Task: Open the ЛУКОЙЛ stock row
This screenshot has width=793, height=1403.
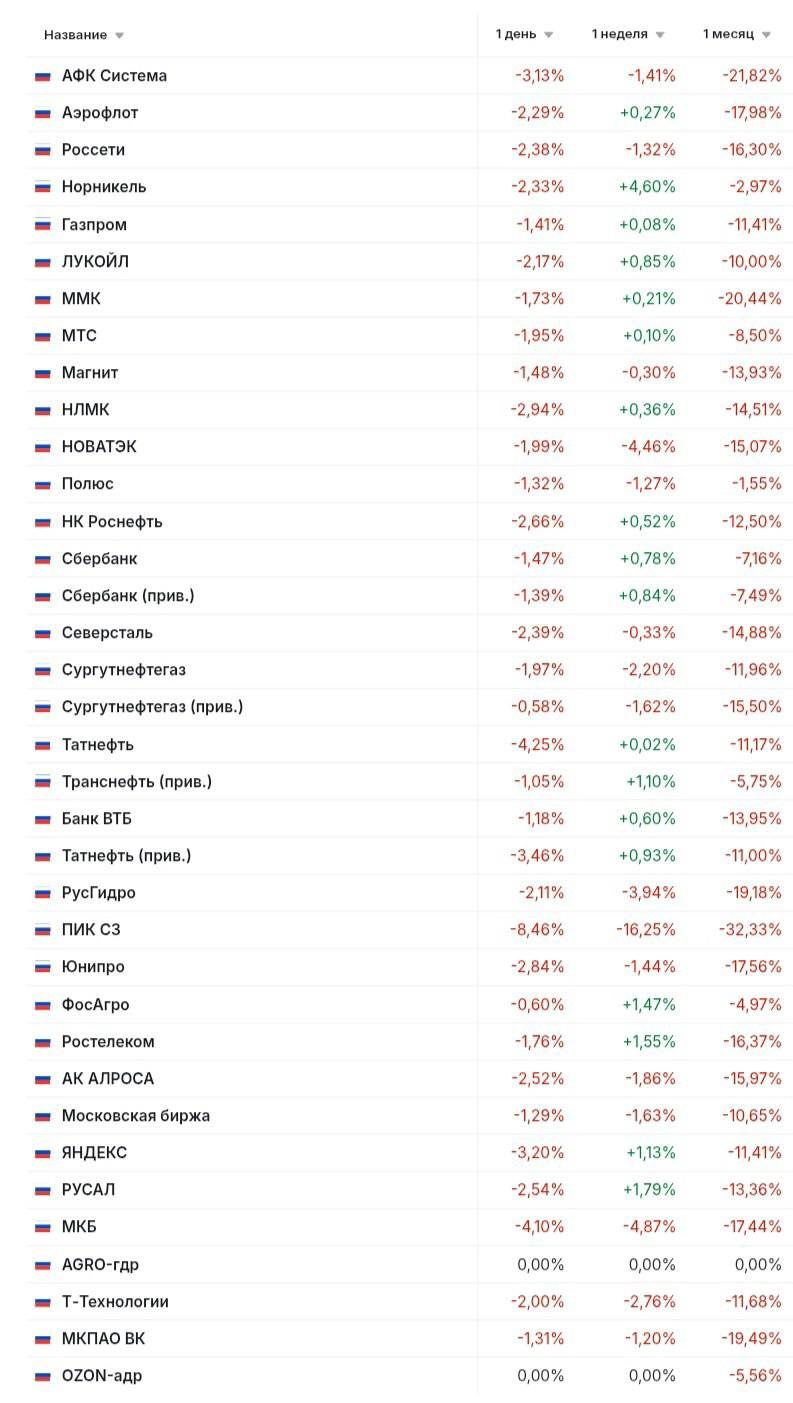Action: tap(409, 262)
